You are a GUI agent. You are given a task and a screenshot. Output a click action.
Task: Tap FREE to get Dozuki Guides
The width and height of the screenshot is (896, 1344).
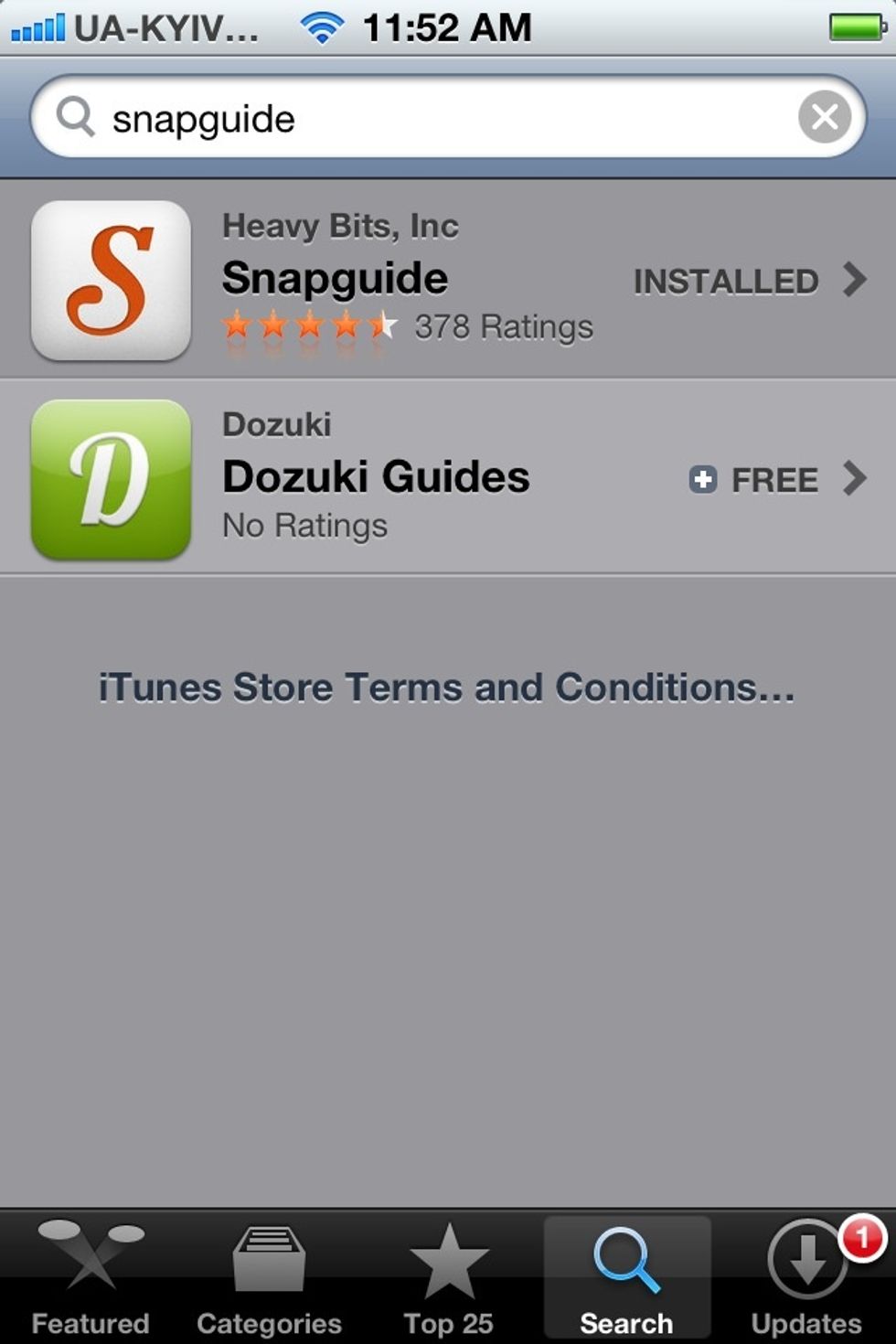[x=757, y=479]
